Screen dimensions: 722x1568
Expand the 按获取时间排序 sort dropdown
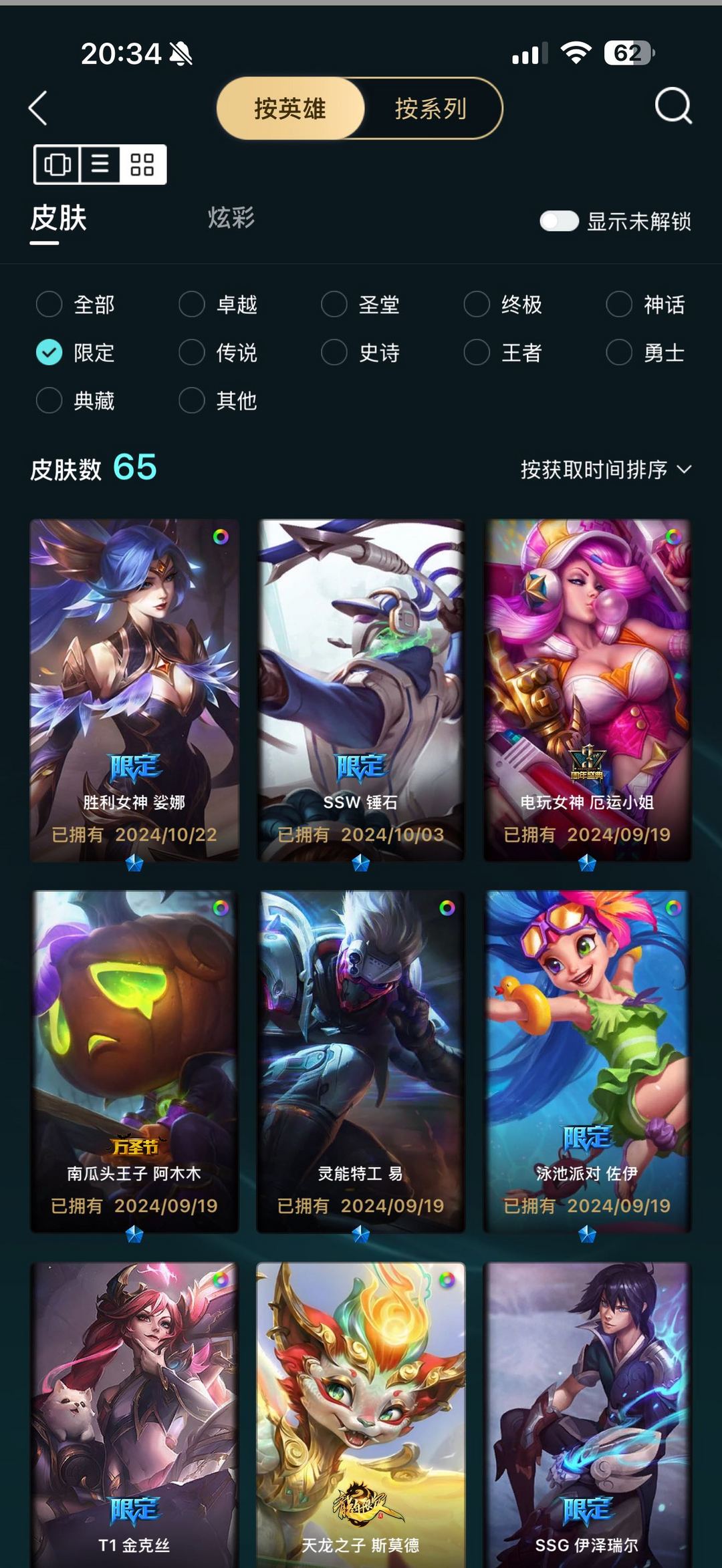coord(606,470)
